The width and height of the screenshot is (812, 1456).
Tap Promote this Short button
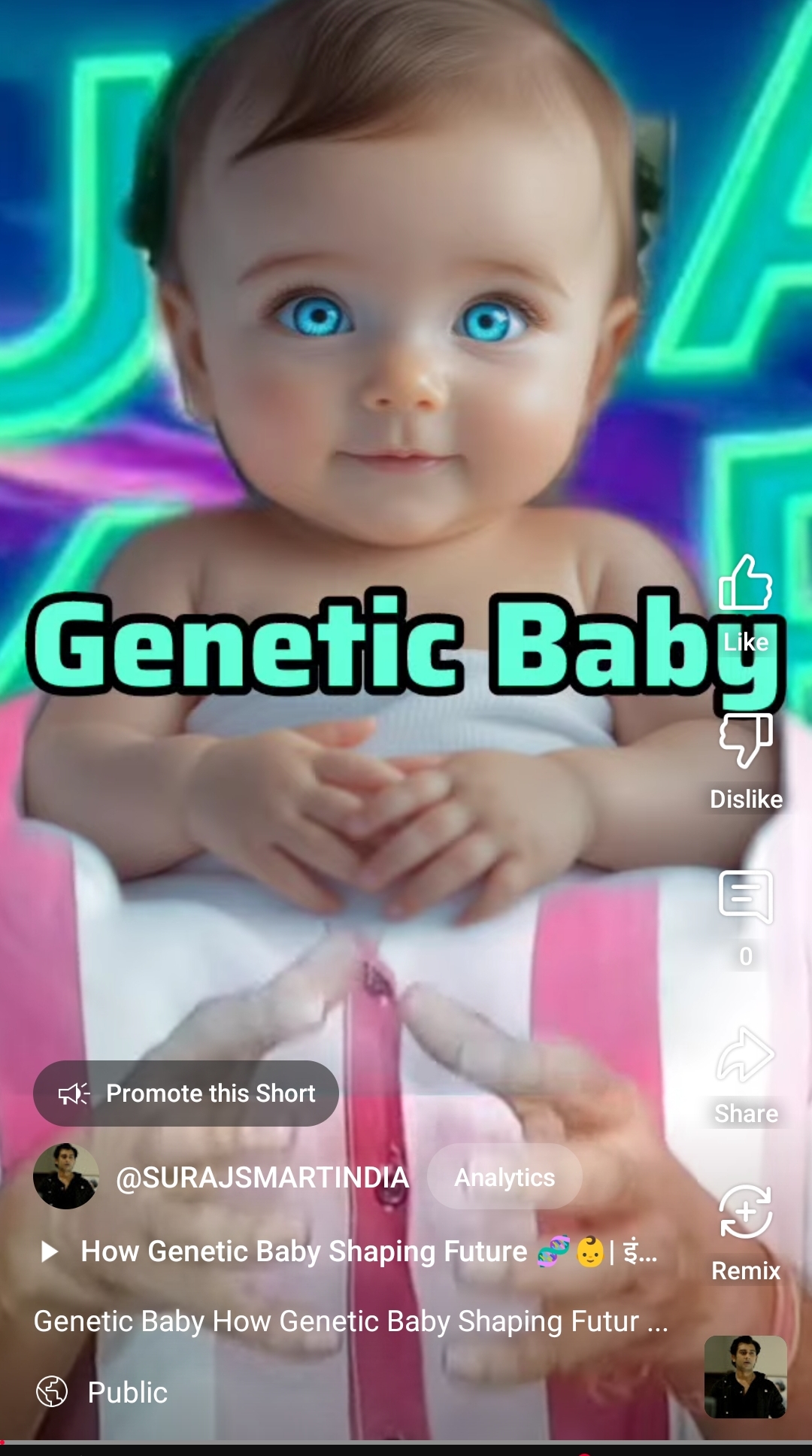(186, 1094)
